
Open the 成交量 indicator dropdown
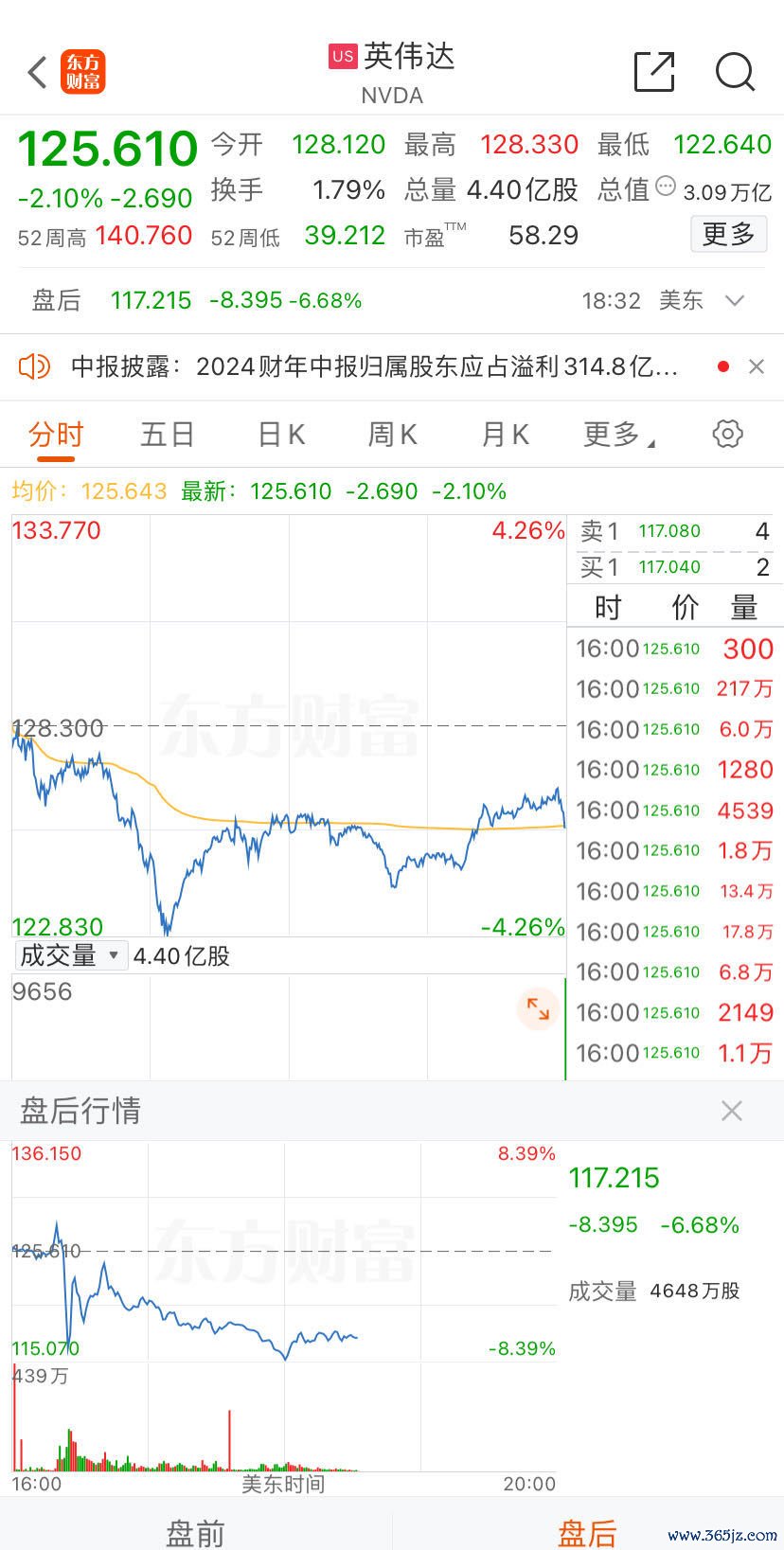pyautogui.click(x=70, y=955)
